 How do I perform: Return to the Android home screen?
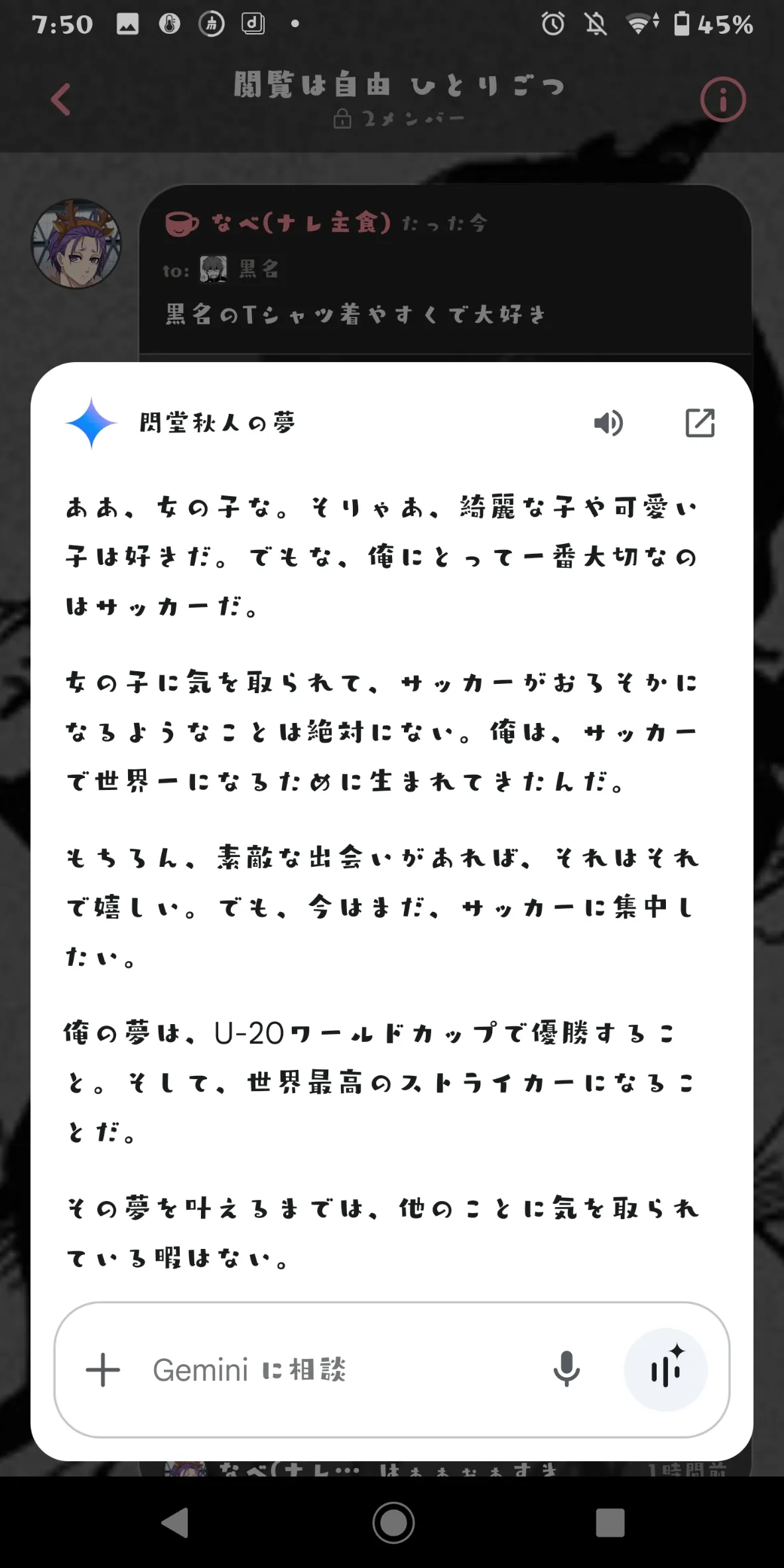click(x=393, y=1523)
